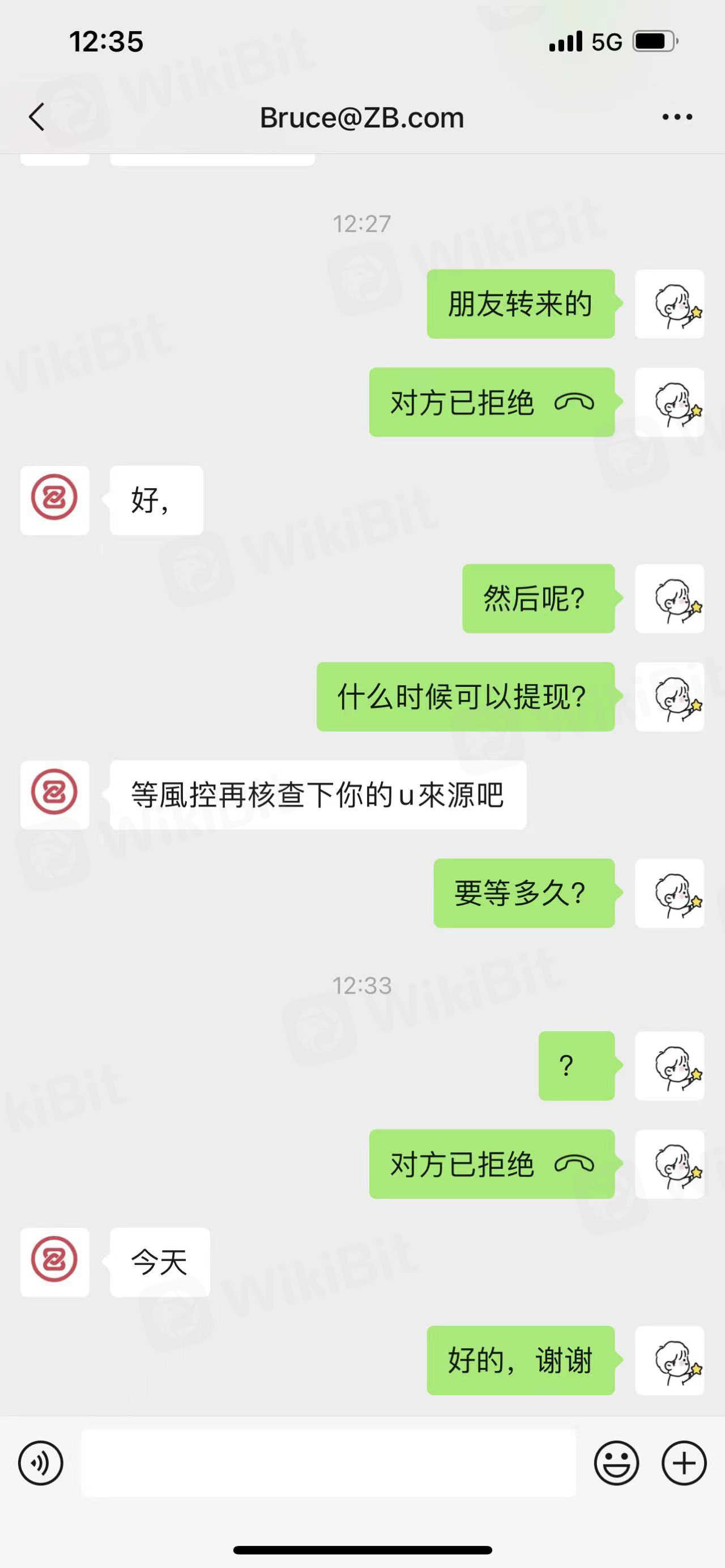Open the emoji sticker panel
This screenshot has width=725, height=1568.
point(616,1463)
